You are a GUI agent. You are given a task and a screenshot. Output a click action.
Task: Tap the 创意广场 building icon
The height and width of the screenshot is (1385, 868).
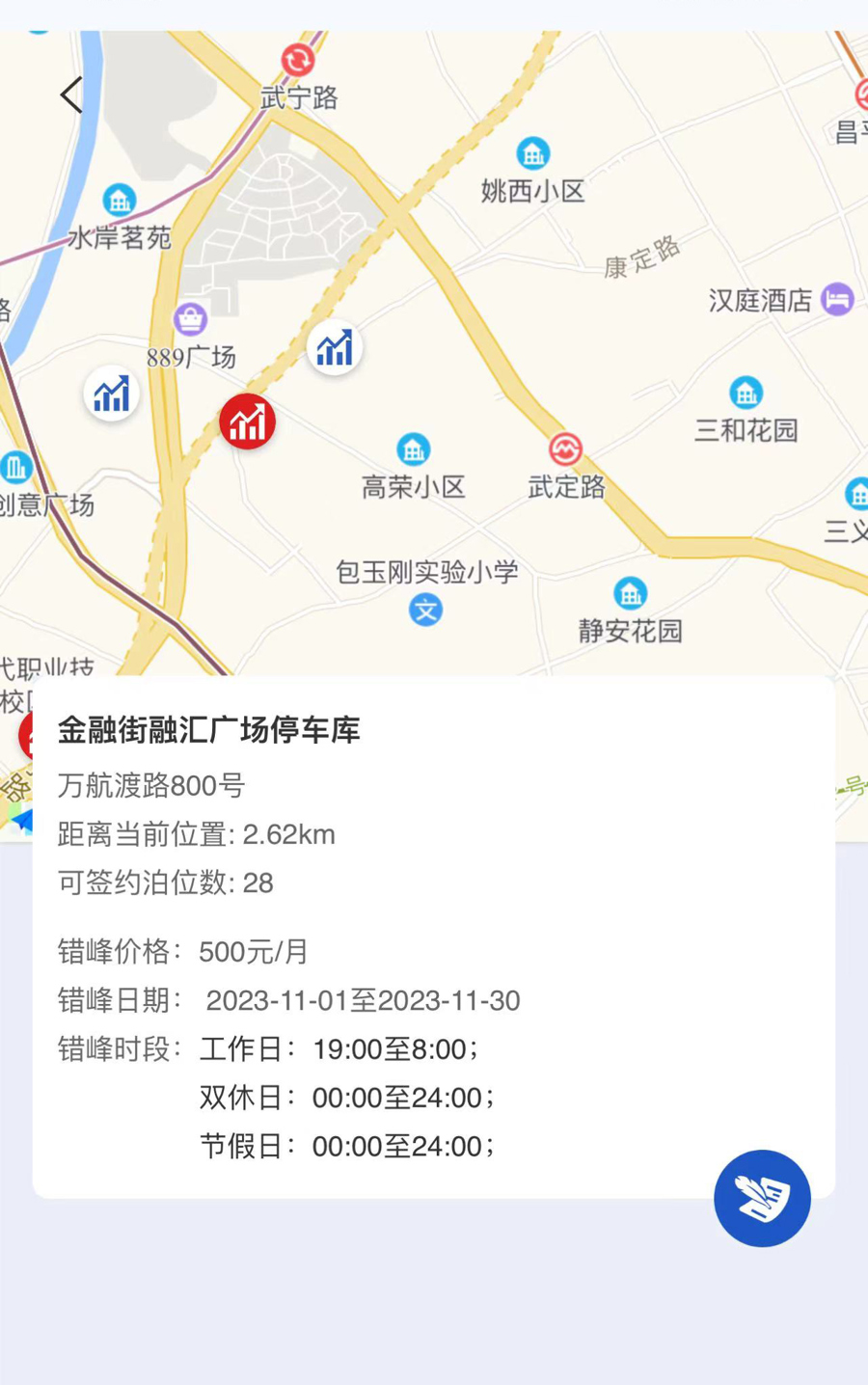tap(15, 468)
